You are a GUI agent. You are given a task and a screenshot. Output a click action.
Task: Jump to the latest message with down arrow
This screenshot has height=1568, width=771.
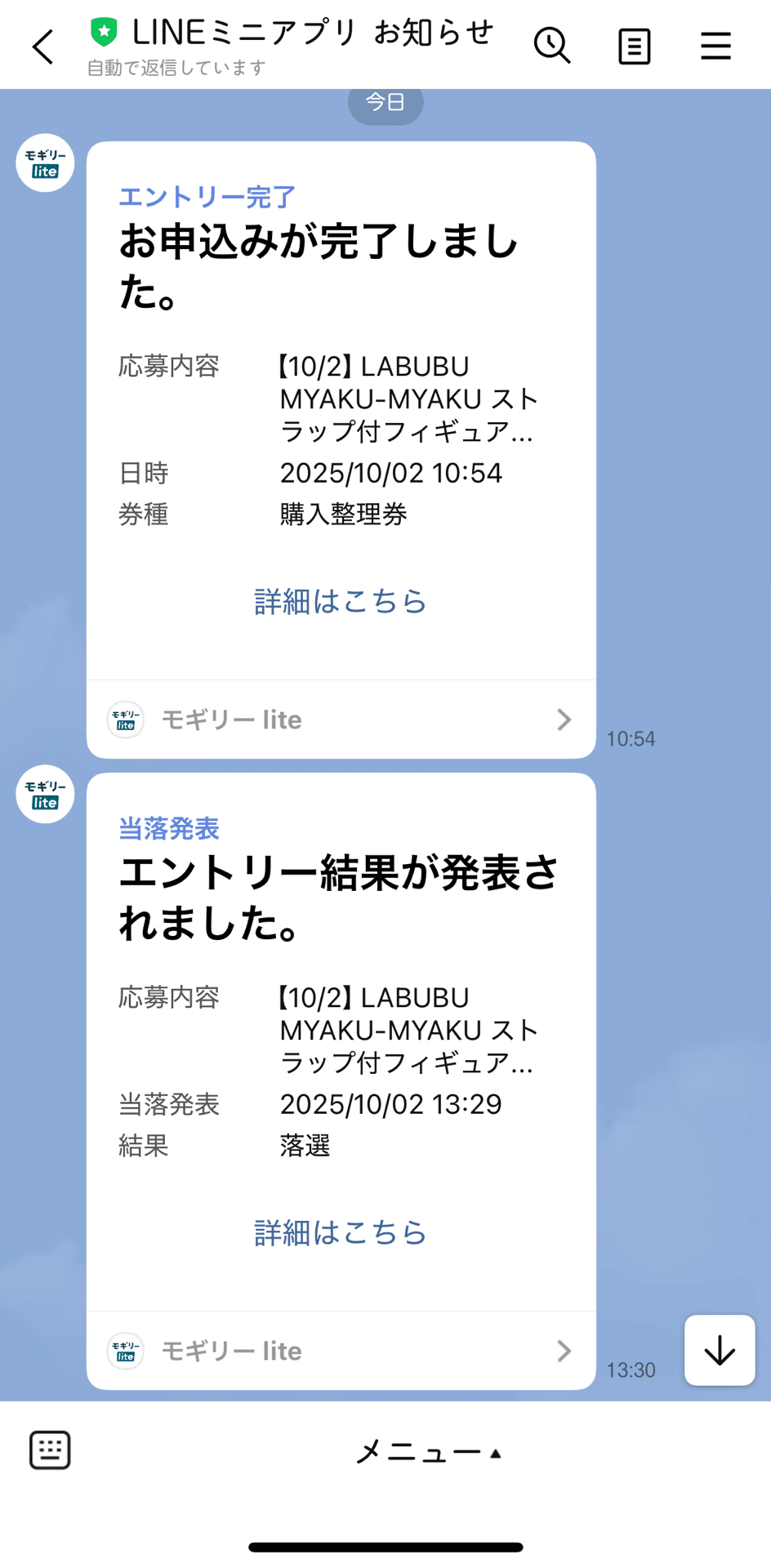tap(720, 1350)
